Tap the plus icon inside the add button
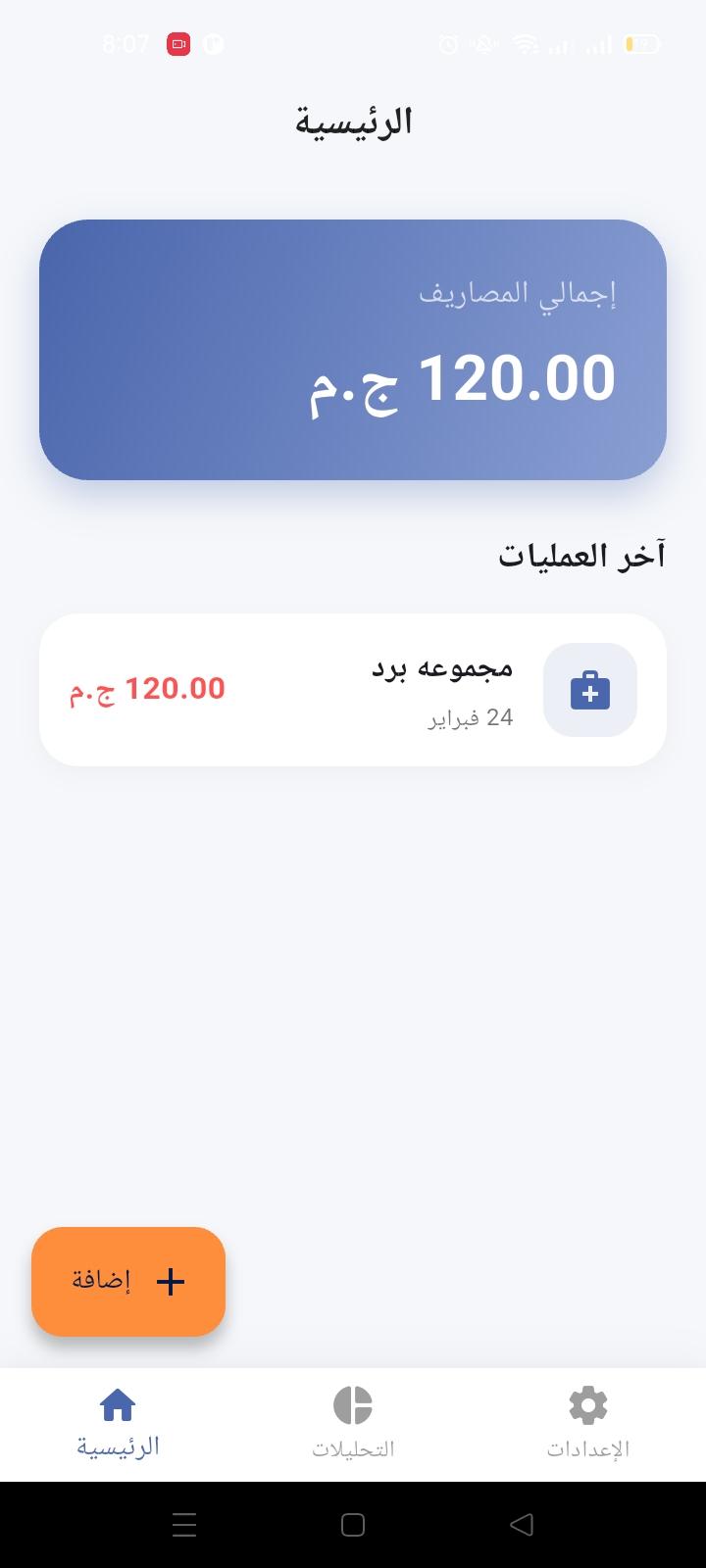706x1568 pixels. (170, 1281)
